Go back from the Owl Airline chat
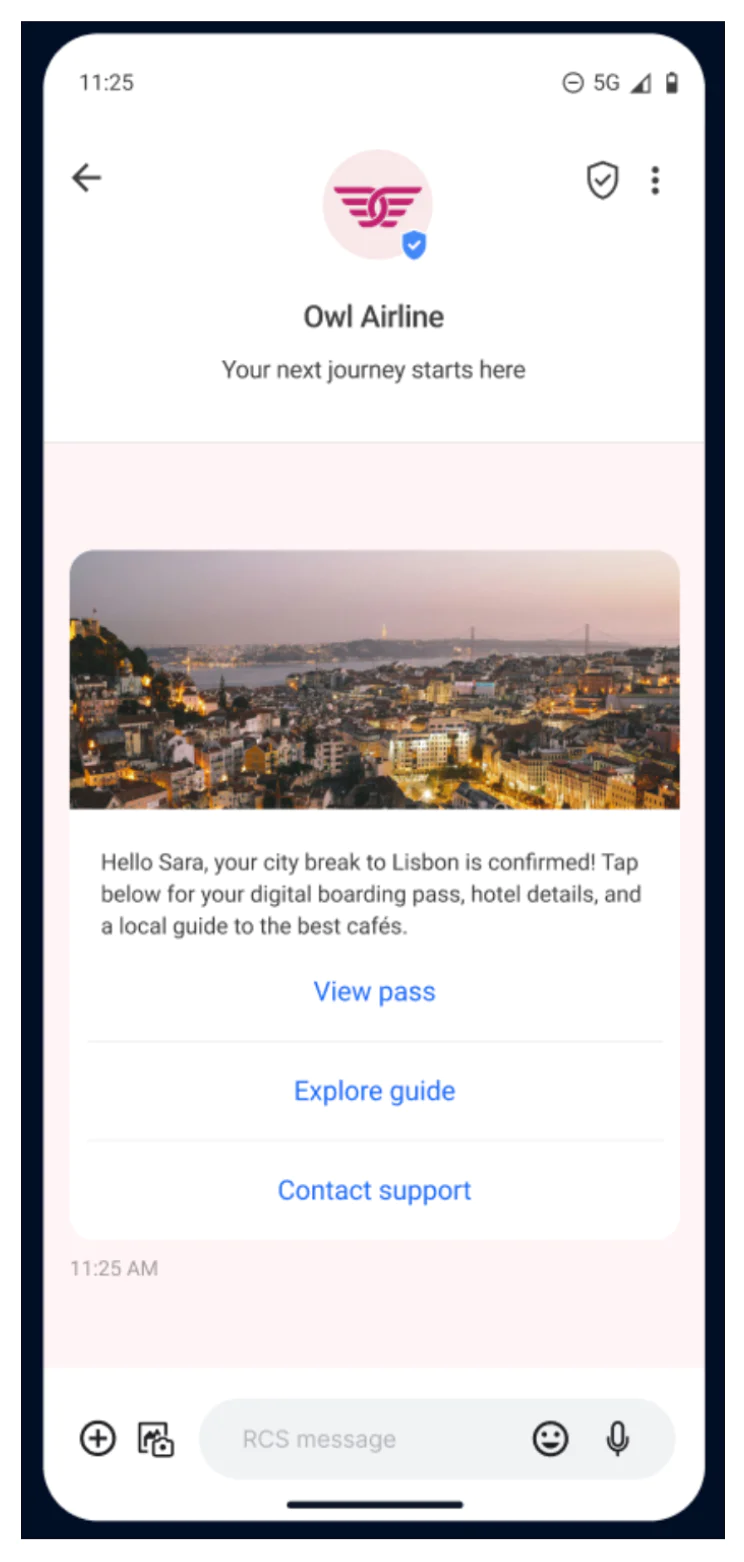744x1562 pixels. (x=87, y=178)
